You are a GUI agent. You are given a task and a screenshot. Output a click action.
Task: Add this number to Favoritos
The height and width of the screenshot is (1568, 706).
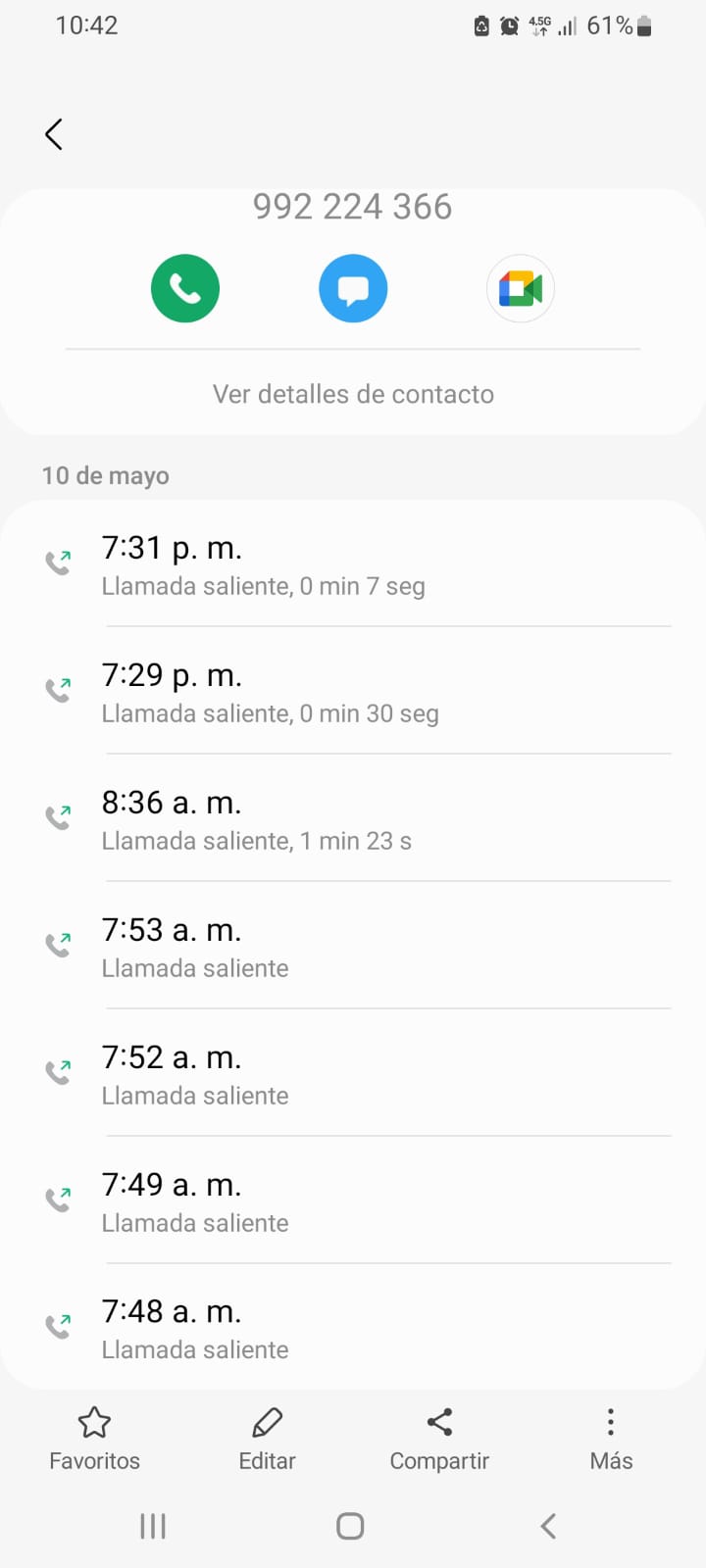pos(94,1439)
